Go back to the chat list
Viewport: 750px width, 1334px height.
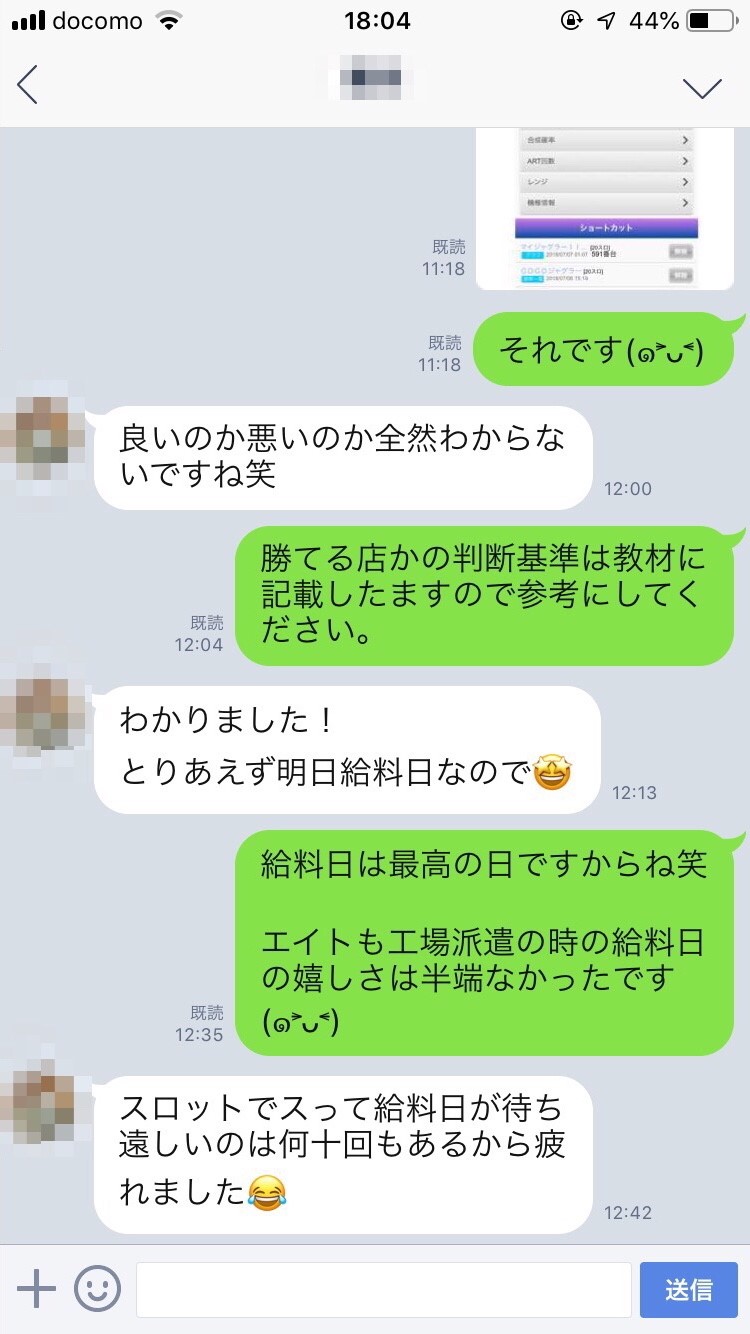click(28, 85)
